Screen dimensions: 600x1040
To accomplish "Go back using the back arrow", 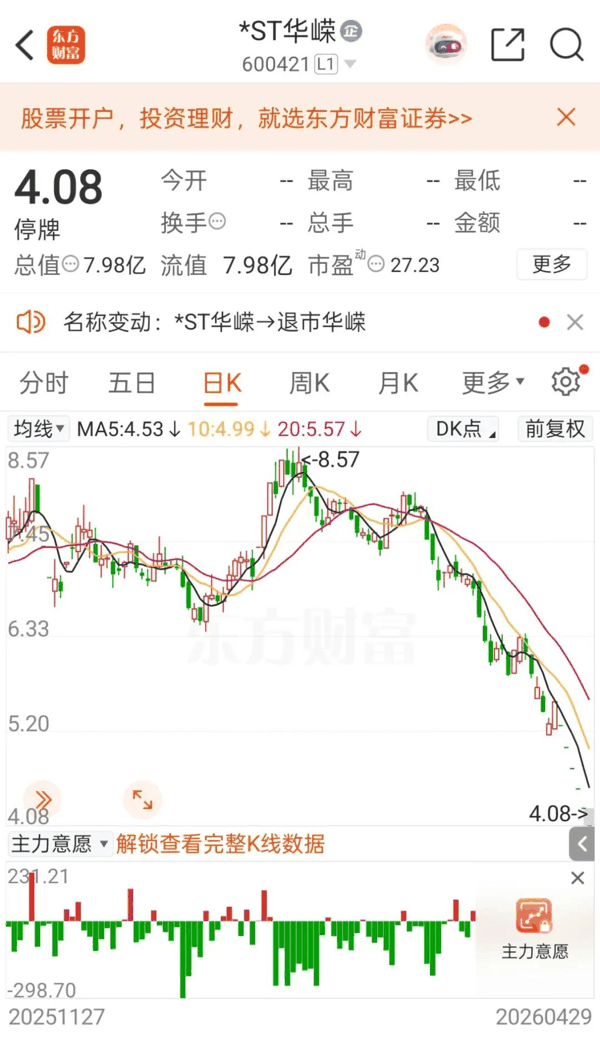I will (x=25, y=45).
